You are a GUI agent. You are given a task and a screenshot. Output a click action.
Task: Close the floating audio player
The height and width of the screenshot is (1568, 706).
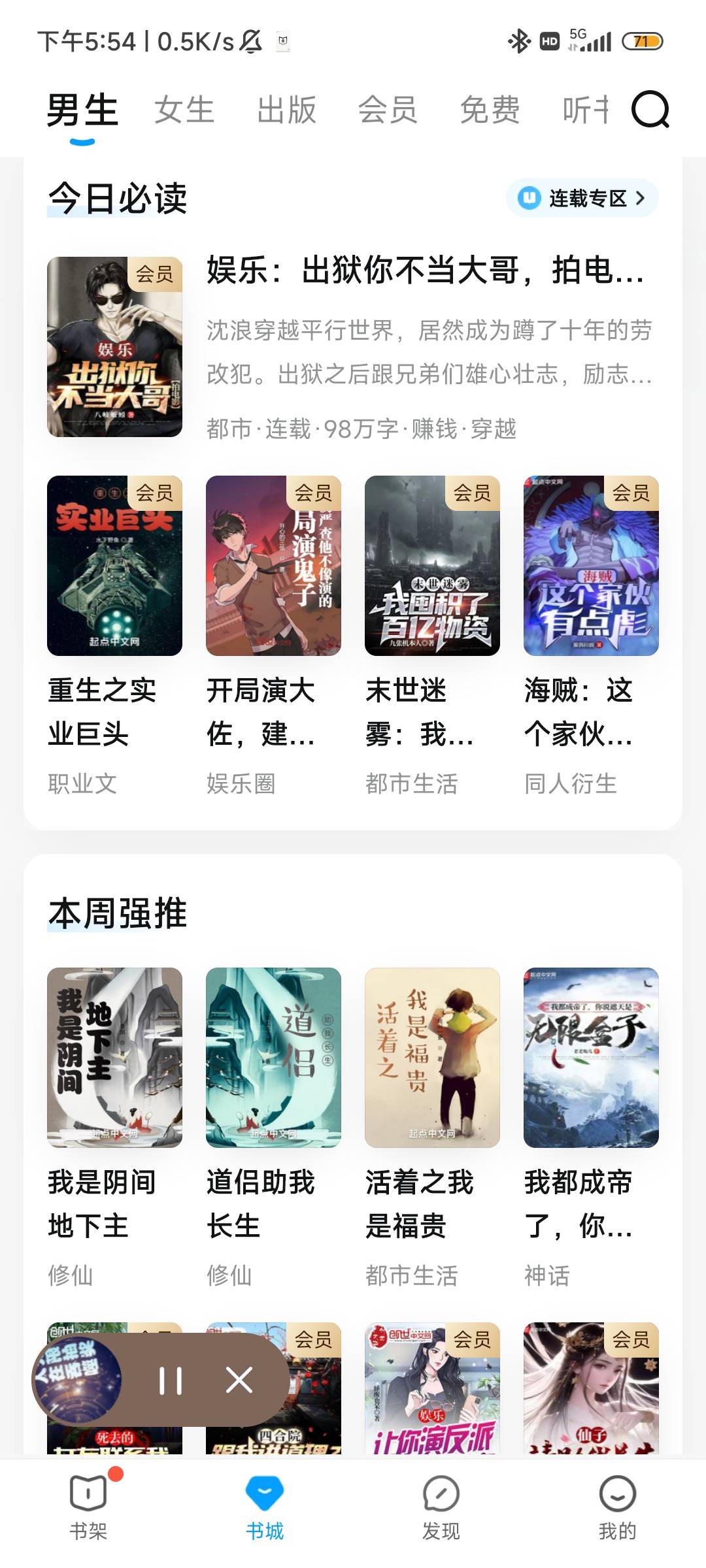pos(239,1380)
